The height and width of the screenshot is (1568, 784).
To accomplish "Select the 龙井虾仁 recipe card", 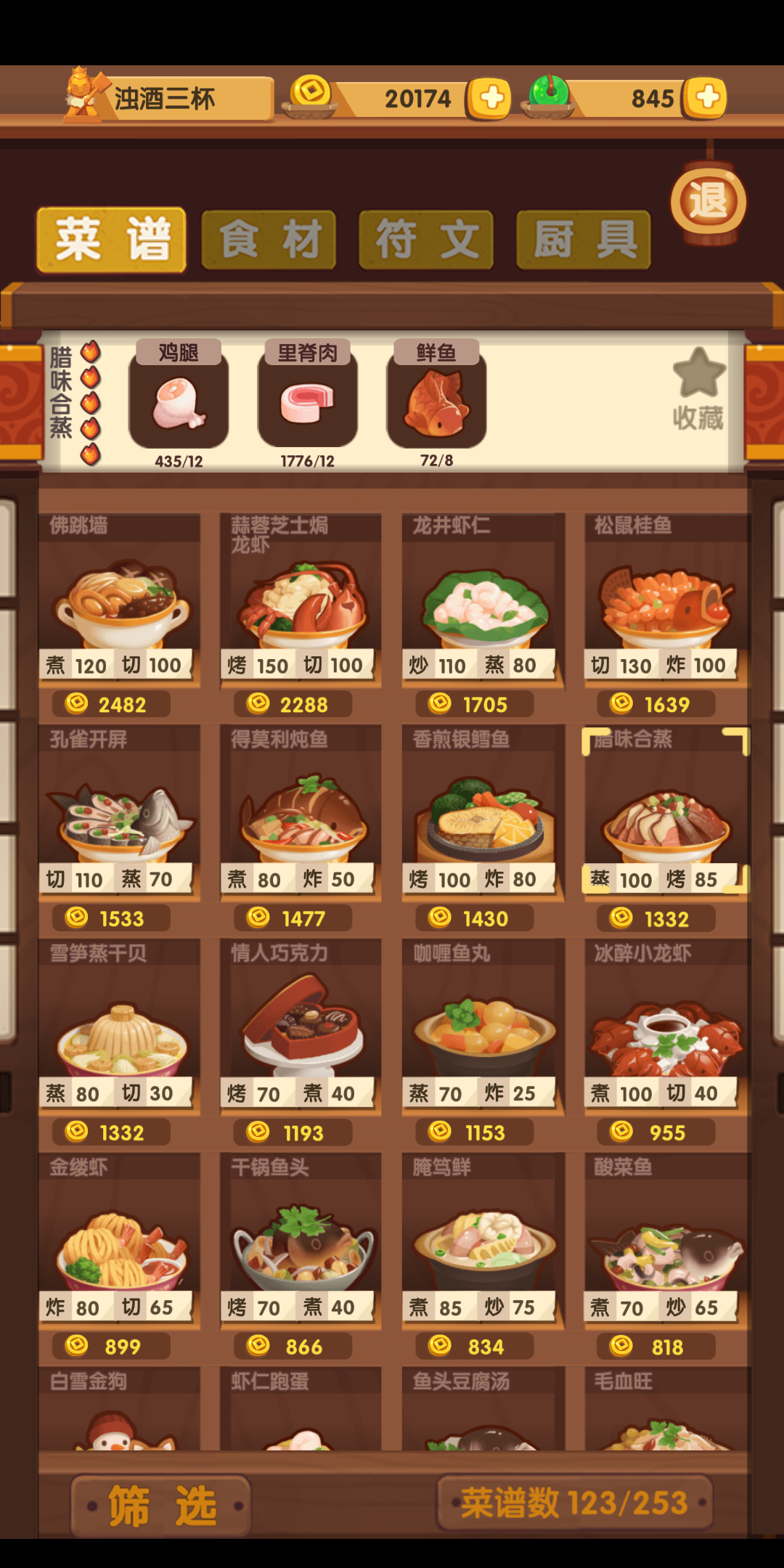I will (483, 603).
